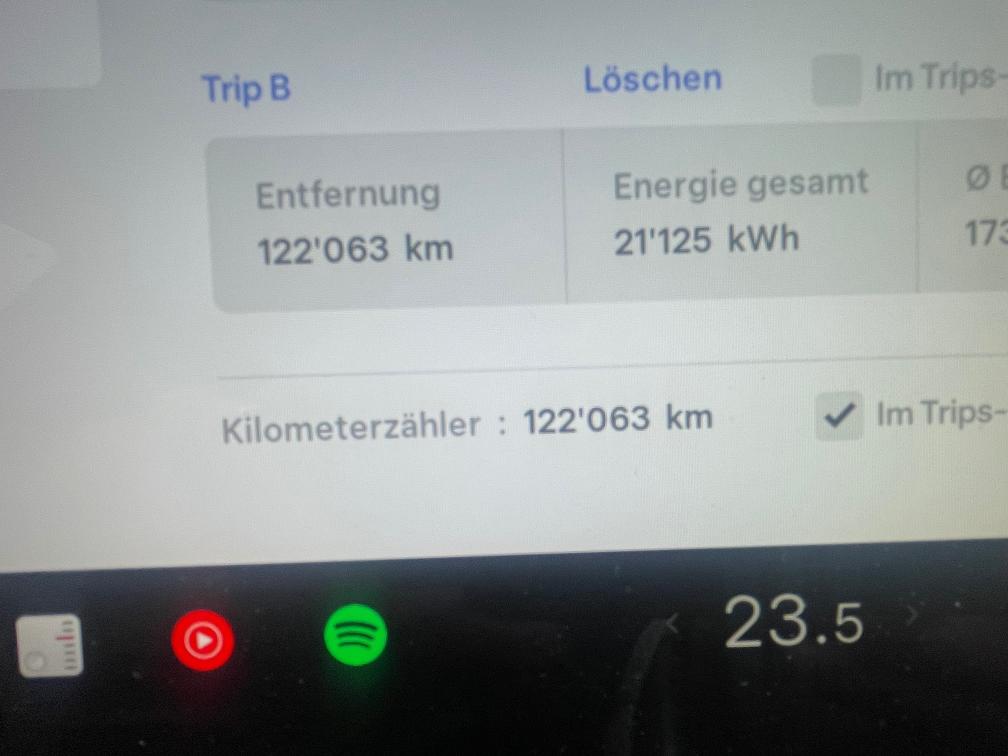Open climate controls via the 23.5 temperature
The width and height of the screenshot is (1008, 756).
(792, 622)
